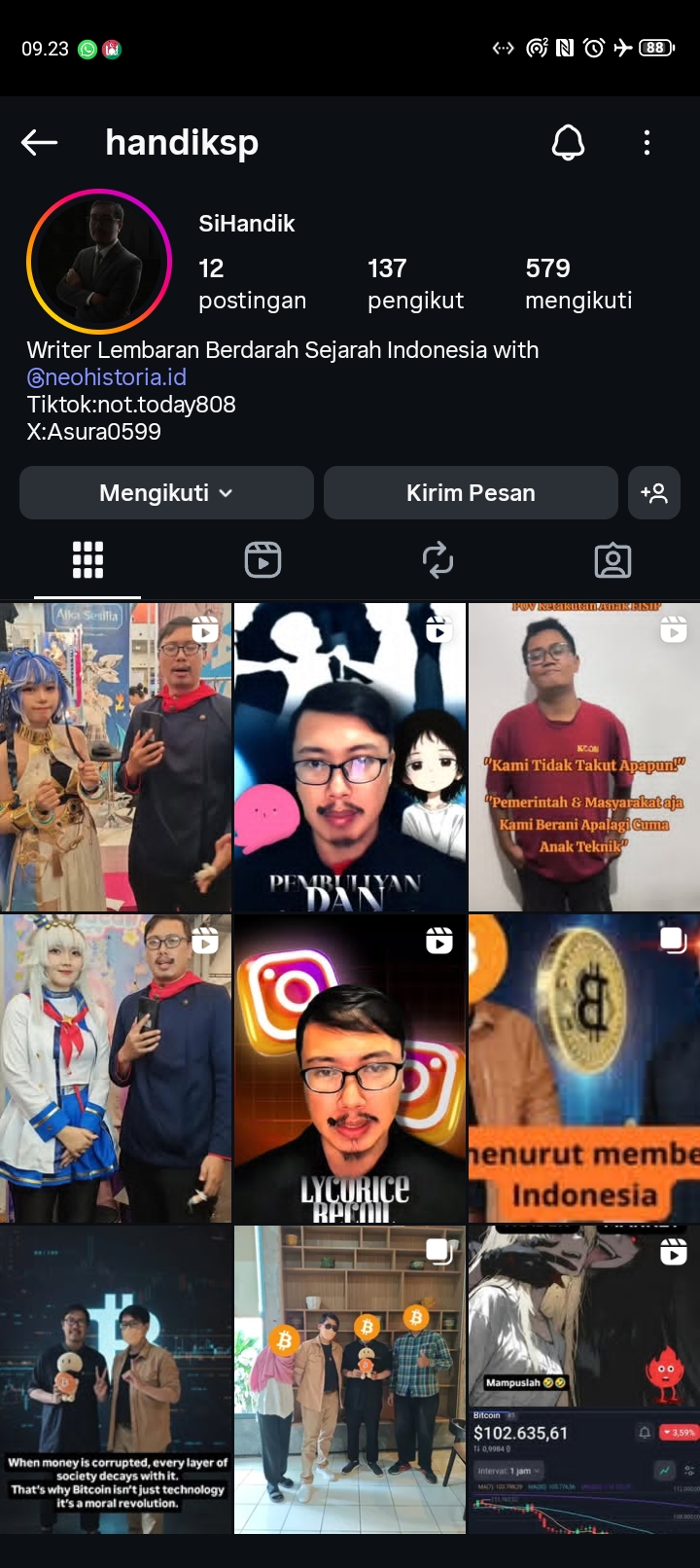Open the @neohistoria.id profile link

pyautogui.click(x=107, y=377)
